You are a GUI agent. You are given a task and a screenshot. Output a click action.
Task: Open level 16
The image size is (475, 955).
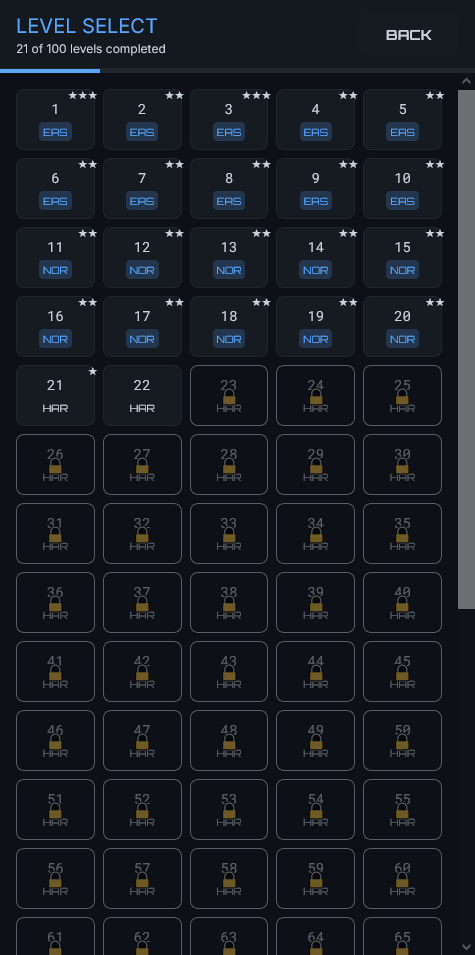pos(55,326)
